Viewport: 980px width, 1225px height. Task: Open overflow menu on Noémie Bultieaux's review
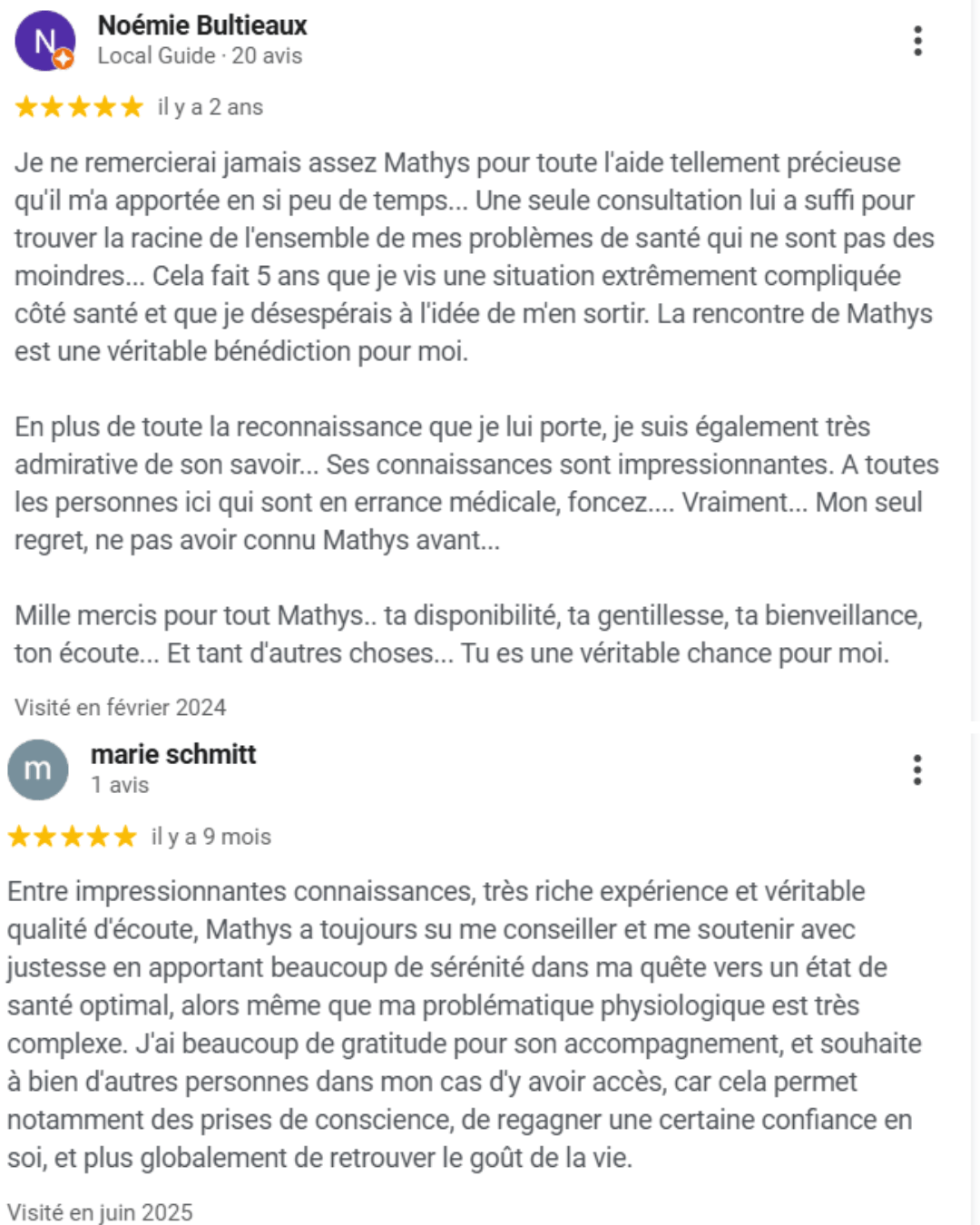pyautogui.click(x=917, y=41)
